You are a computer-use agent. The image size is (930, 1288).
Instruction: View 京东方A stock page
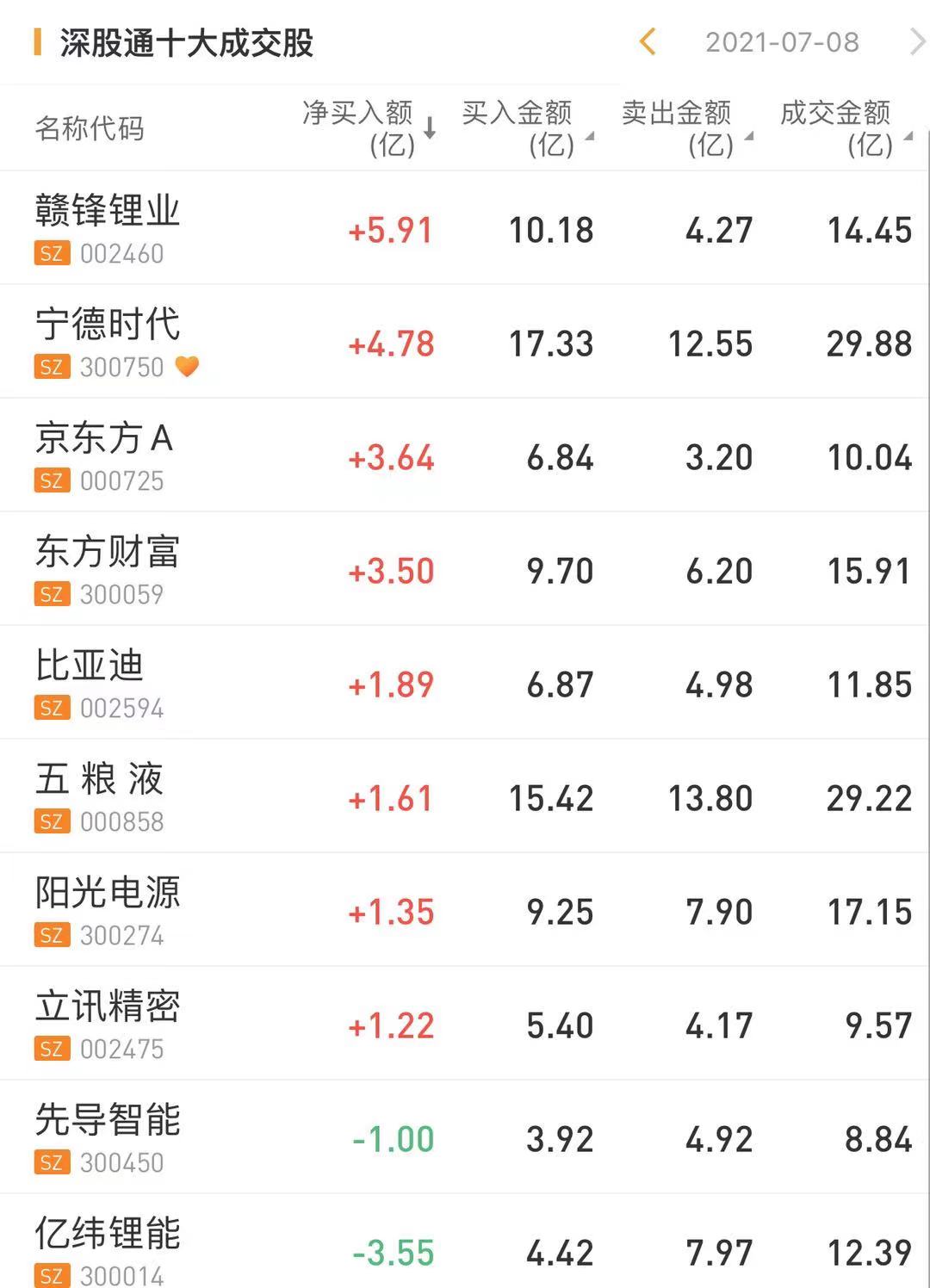[x=104, y=455]
